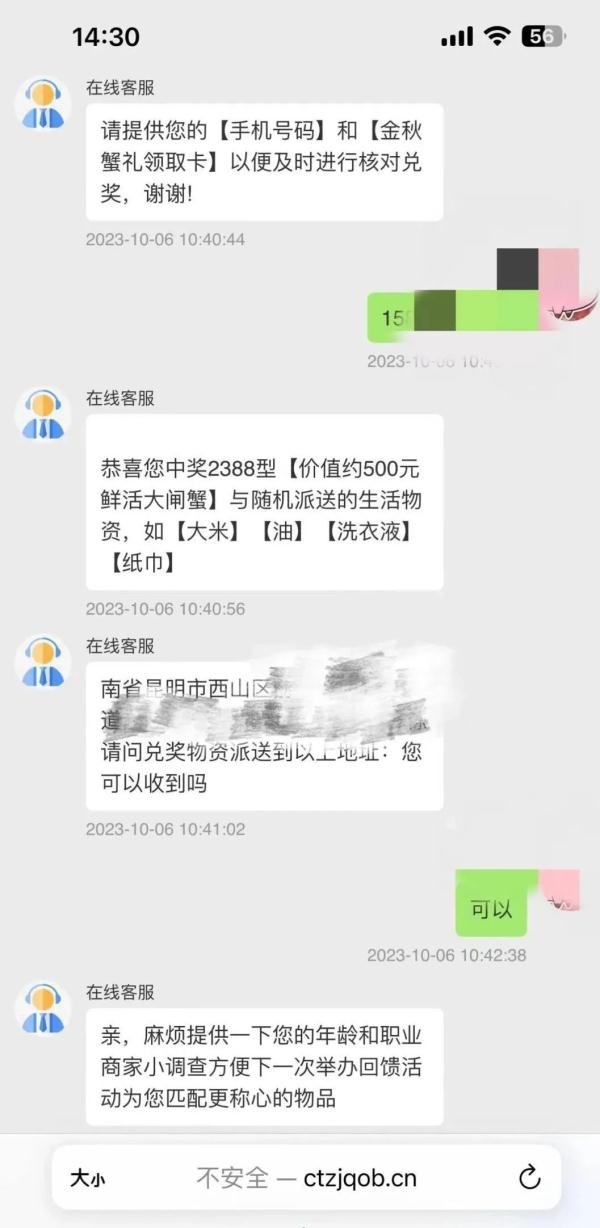Tap the ctzjqob.cn address bar
The width and height of the screenshot is (600, 1228).
306,1178
